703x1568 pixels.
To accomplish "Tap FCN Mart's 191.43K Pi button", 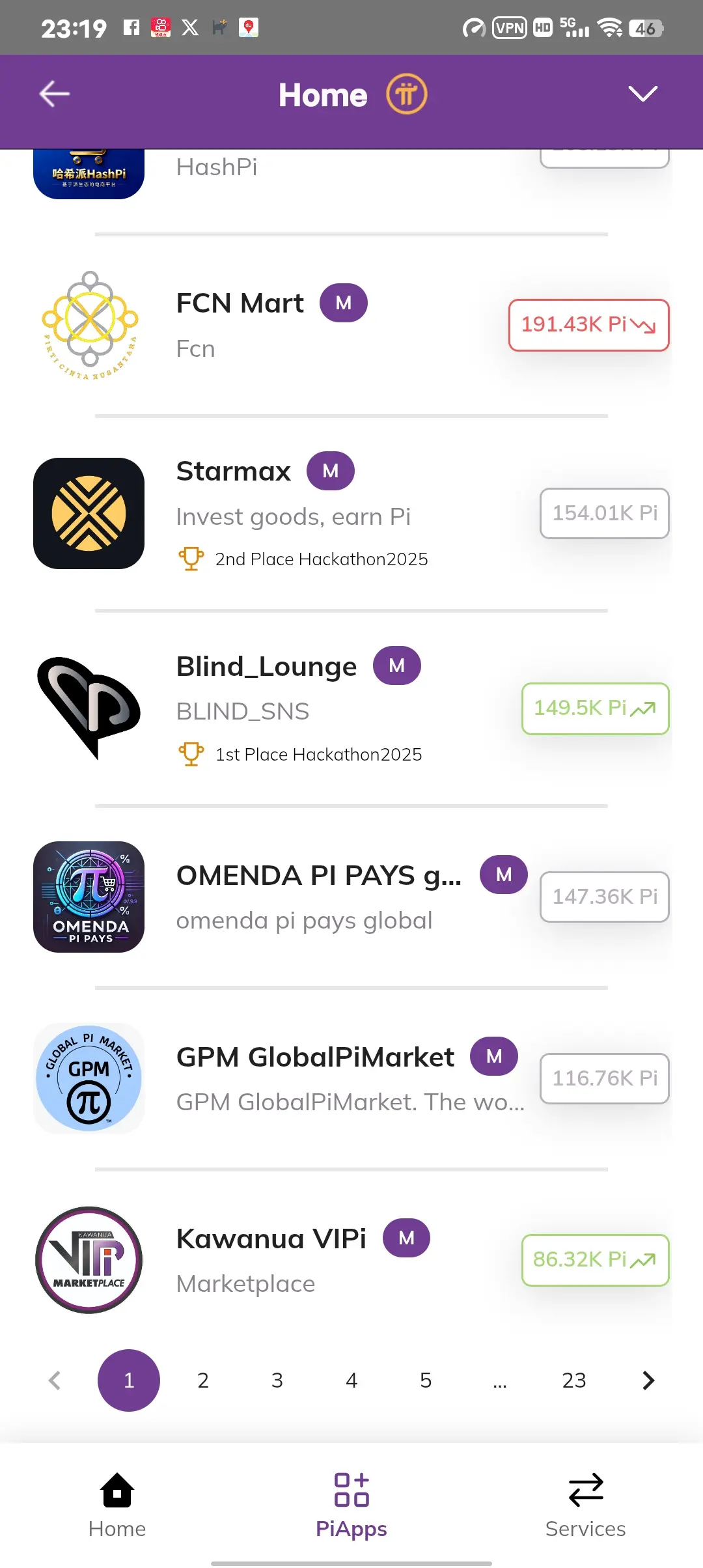I will coord(588,325).
